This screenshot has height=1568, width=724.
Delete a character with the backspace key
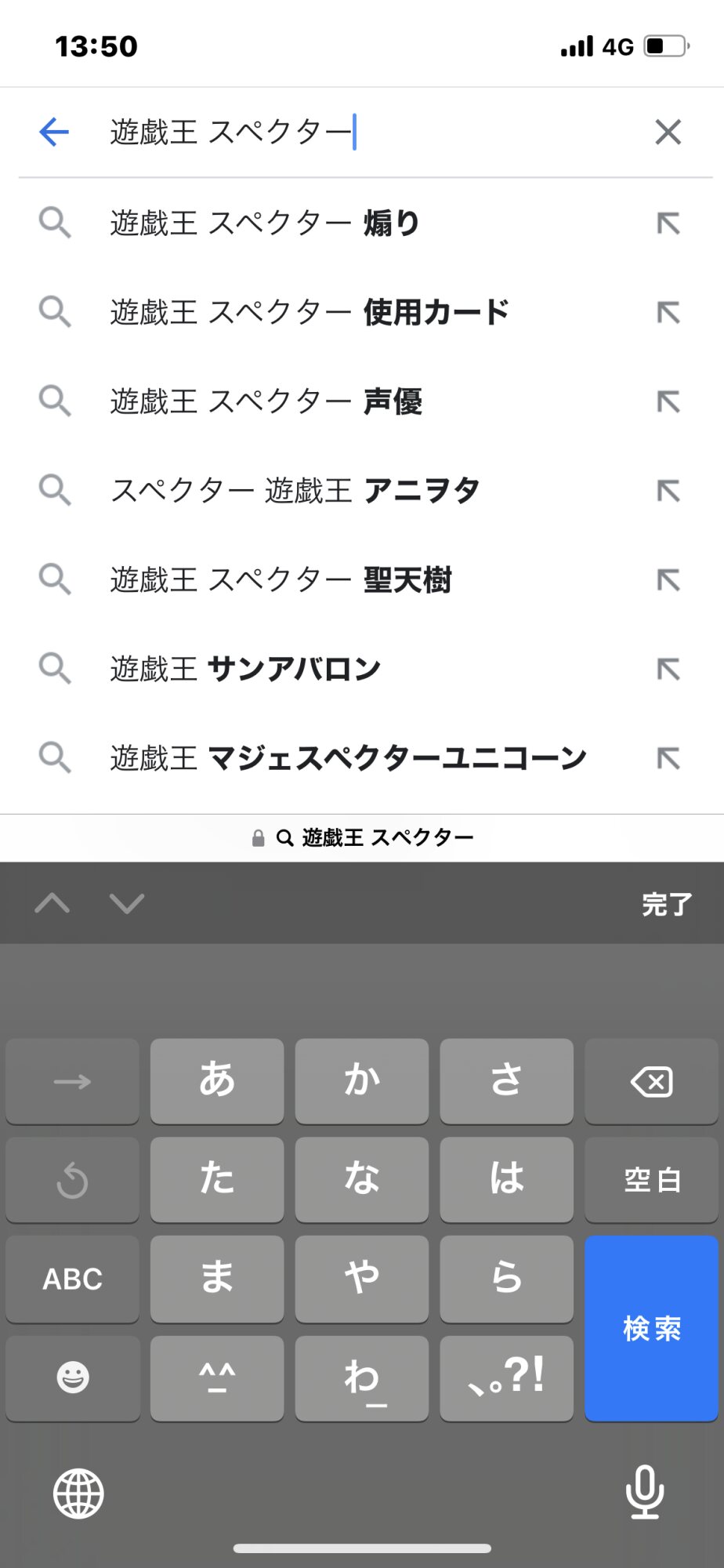[651, 1082]
